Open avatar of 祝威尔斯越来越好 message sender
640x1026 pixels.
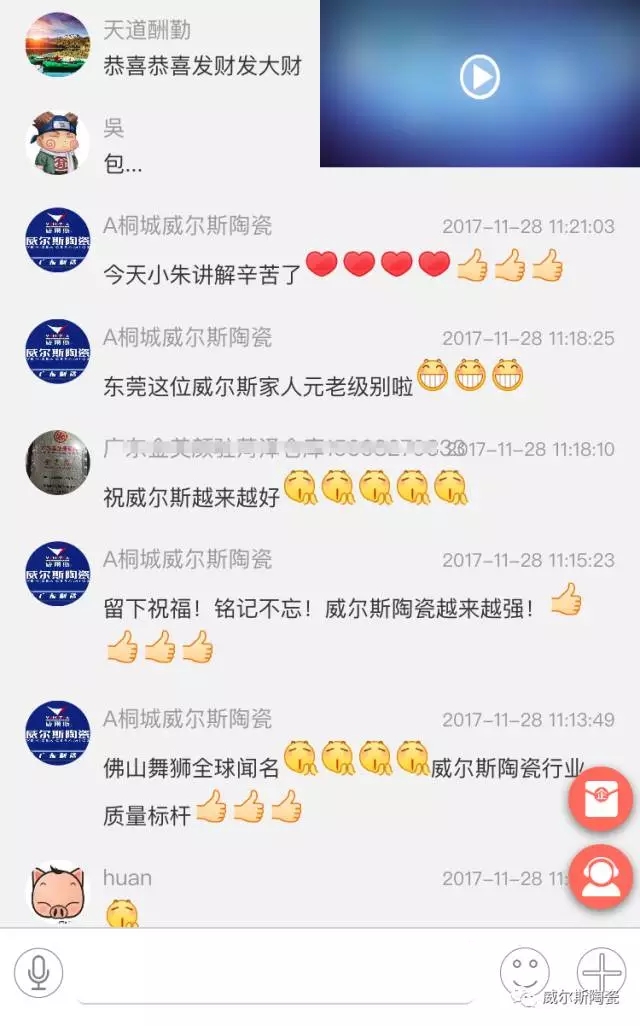(58, 462)
